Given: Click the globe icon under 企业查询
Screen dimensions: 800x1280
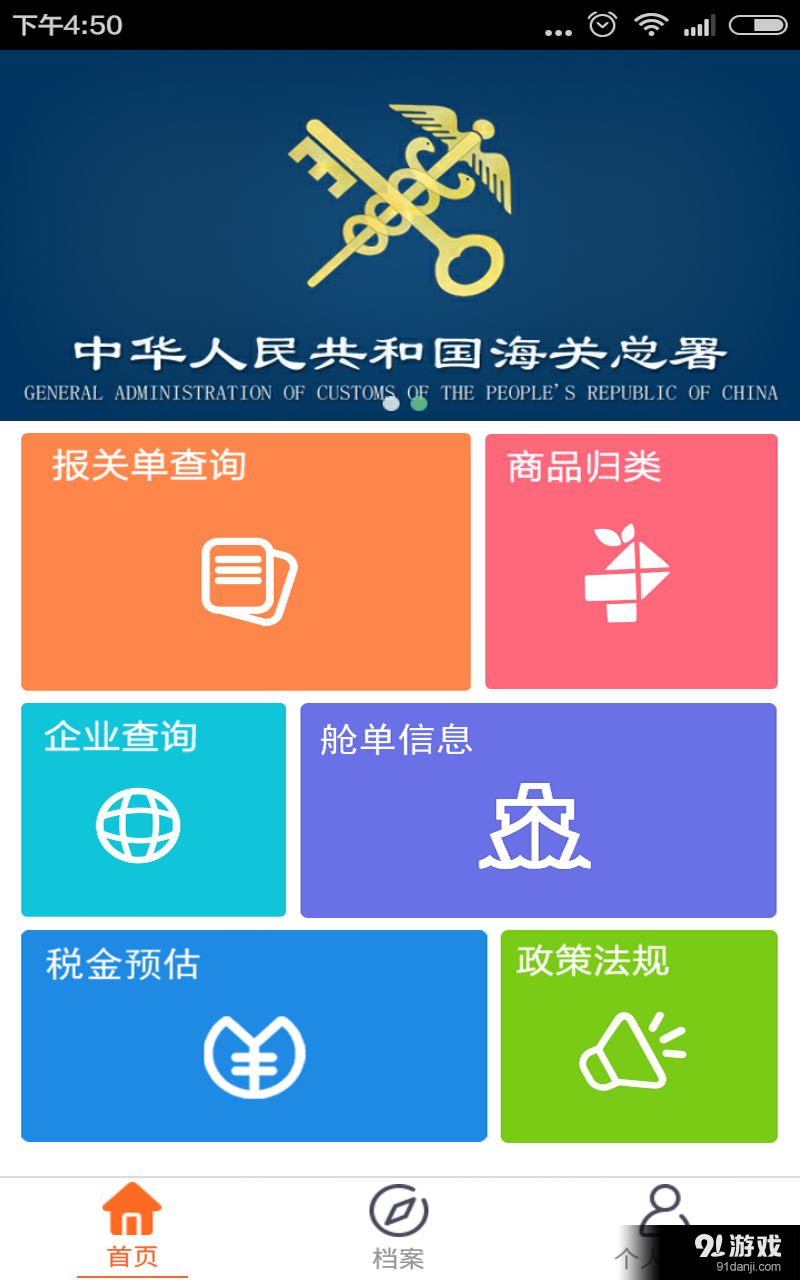Looking at the screenshot, I should point(138,824).
